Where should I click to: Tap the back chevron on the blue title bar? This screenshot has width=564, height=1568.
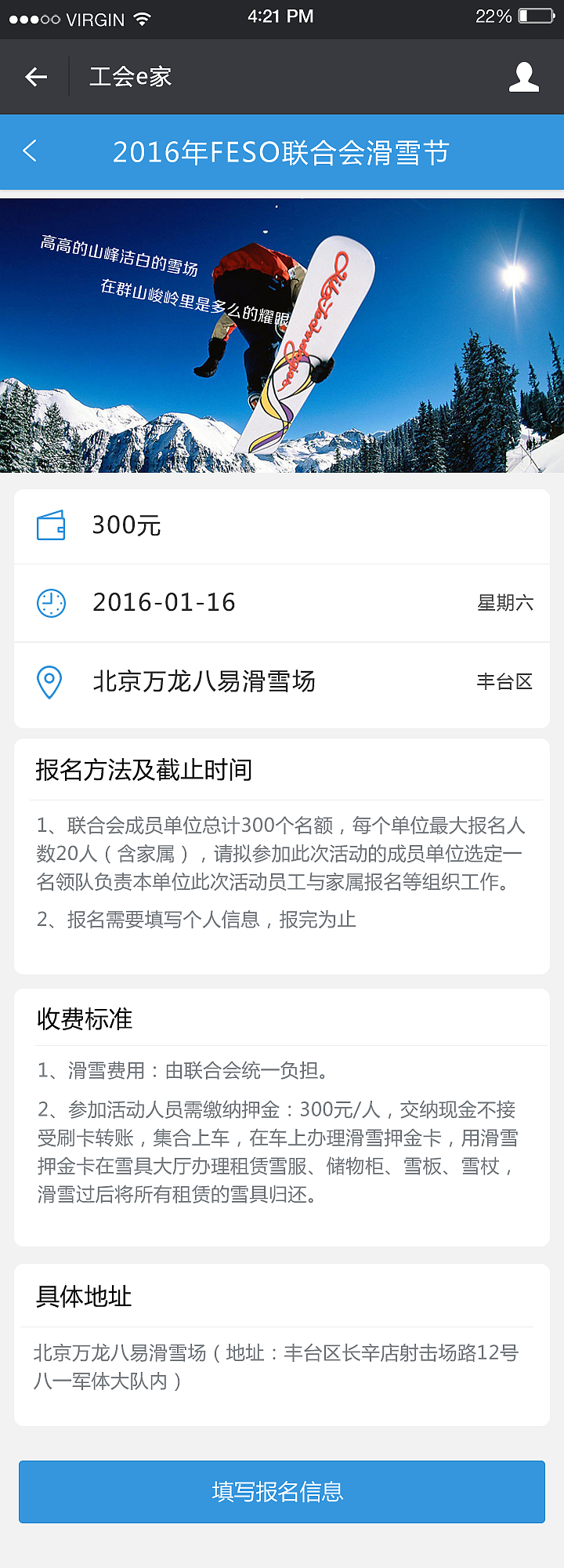pos(30,151)
